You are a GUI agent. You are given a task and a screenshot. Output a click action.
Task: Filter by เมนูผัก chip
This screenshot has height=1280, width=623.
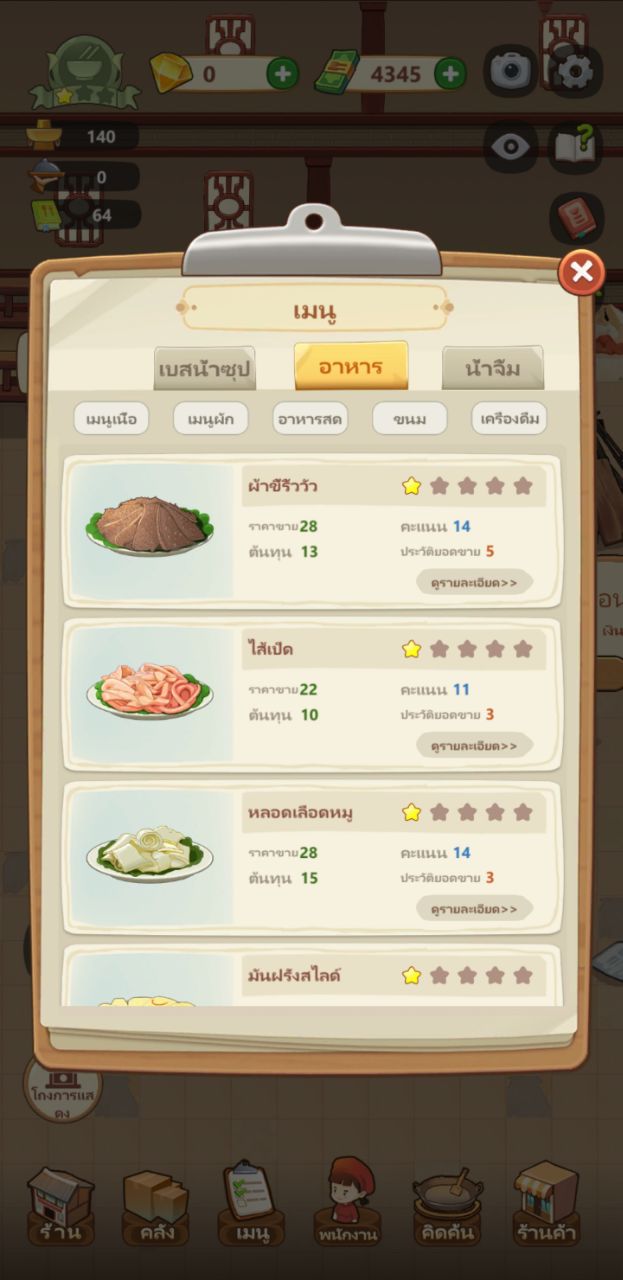click(x=210, y=419)
